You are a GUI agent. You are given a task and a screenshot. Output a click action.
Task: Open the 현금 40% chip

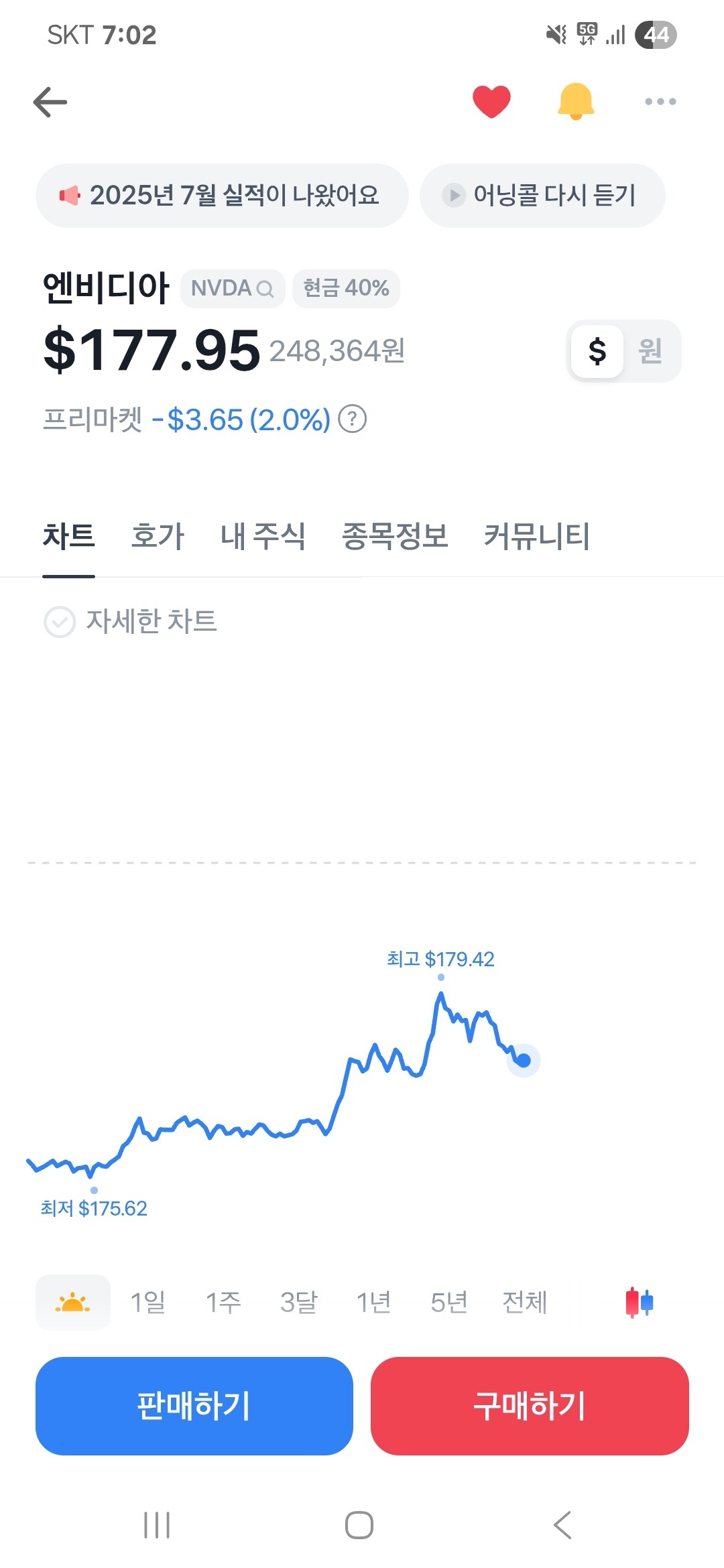(x=346, y=289)
